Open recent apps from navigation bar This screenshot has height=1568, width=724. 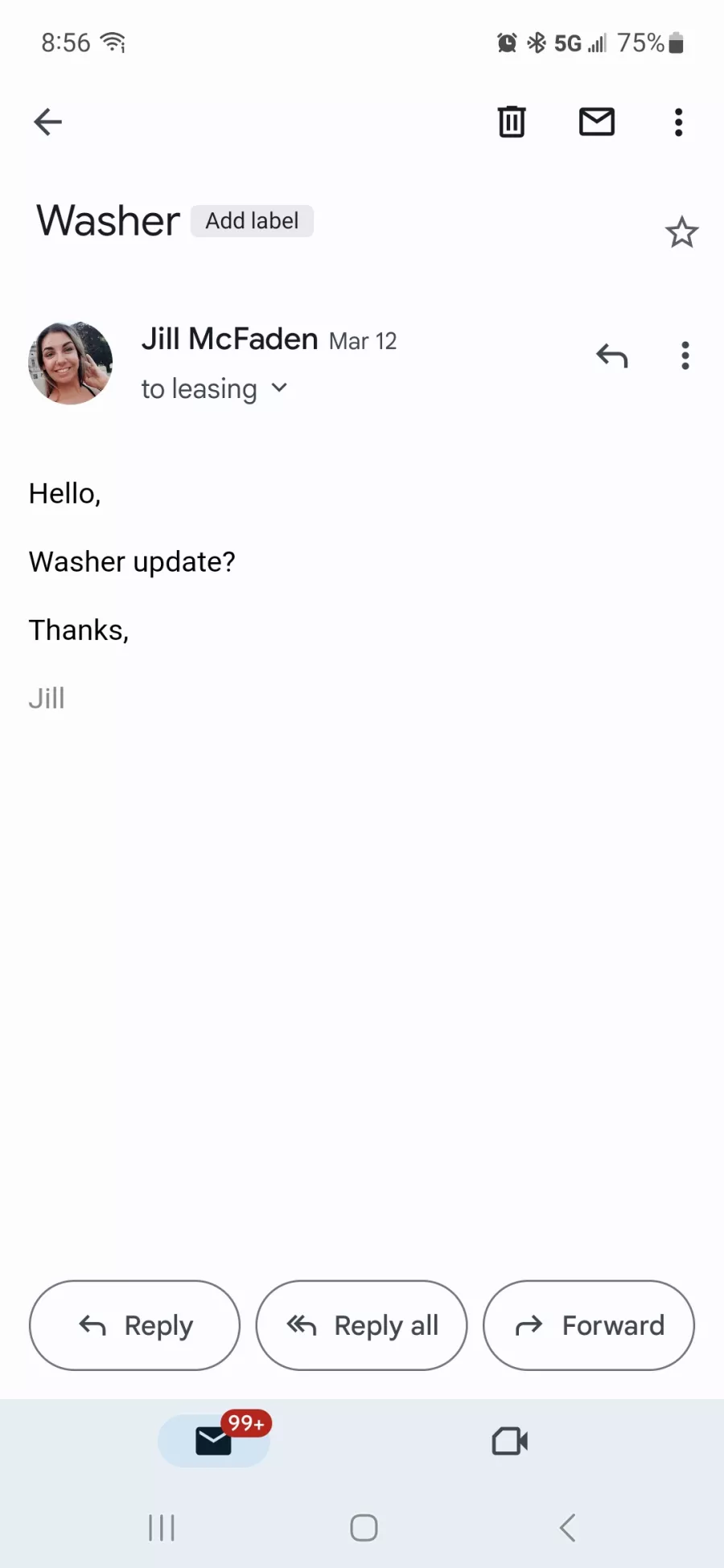coord(162,1528)
